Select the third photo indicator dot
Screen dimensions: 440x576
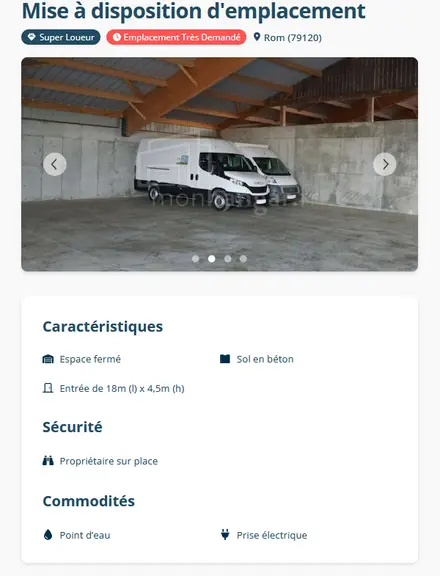click(228, 259)
